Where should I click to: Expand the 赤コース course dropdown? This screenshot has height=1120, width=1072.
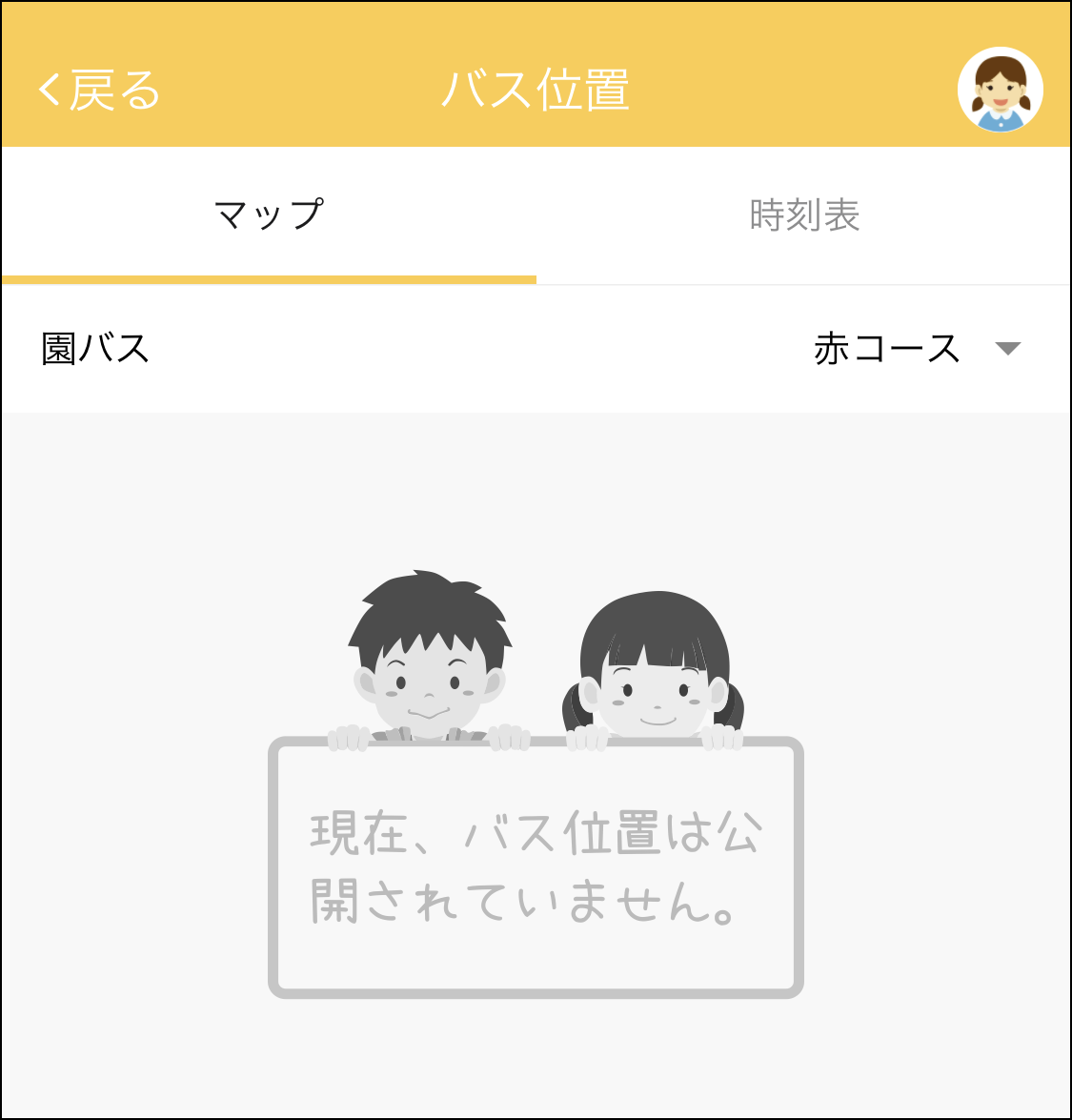click(x=917, y=349)
